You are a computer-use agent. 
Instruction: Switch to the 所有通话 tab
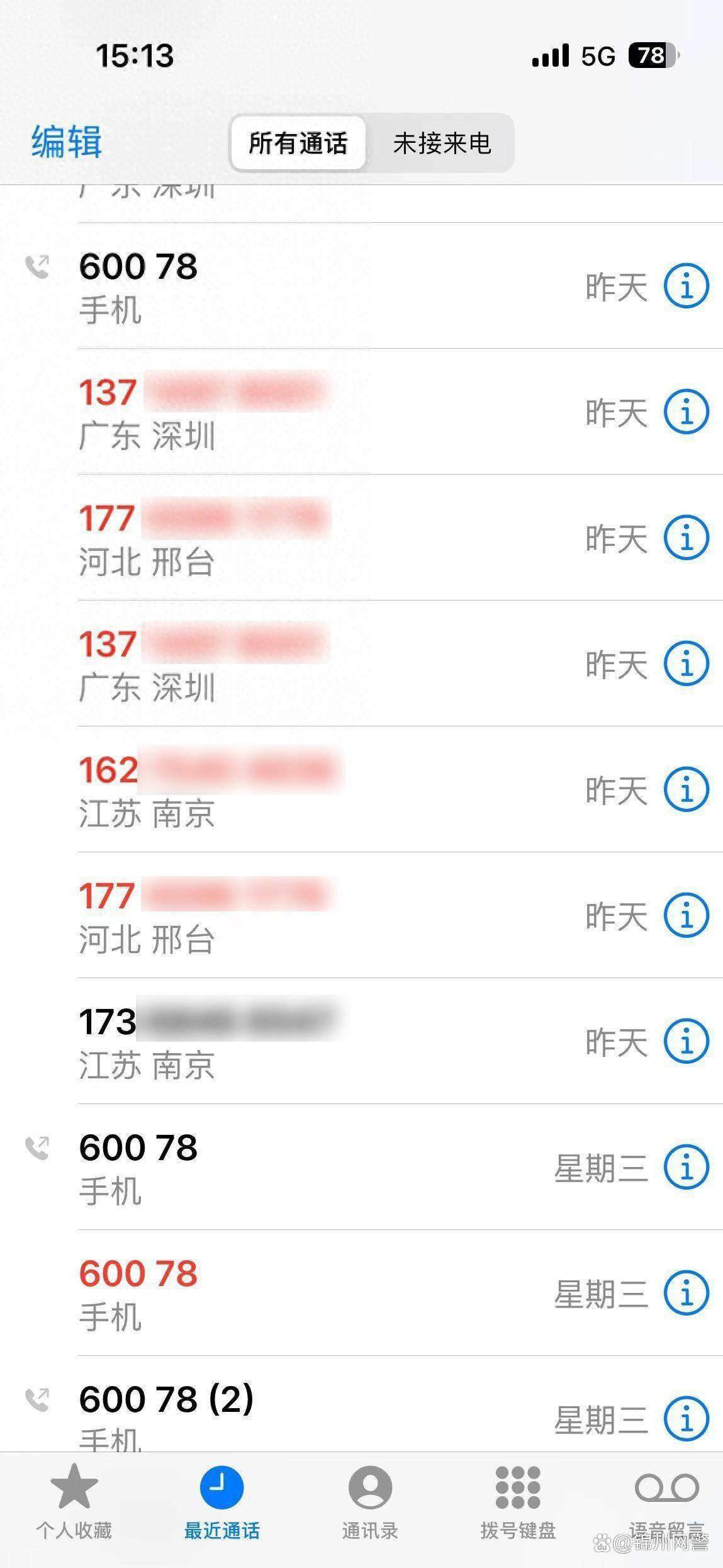click(x=297, y=144)
